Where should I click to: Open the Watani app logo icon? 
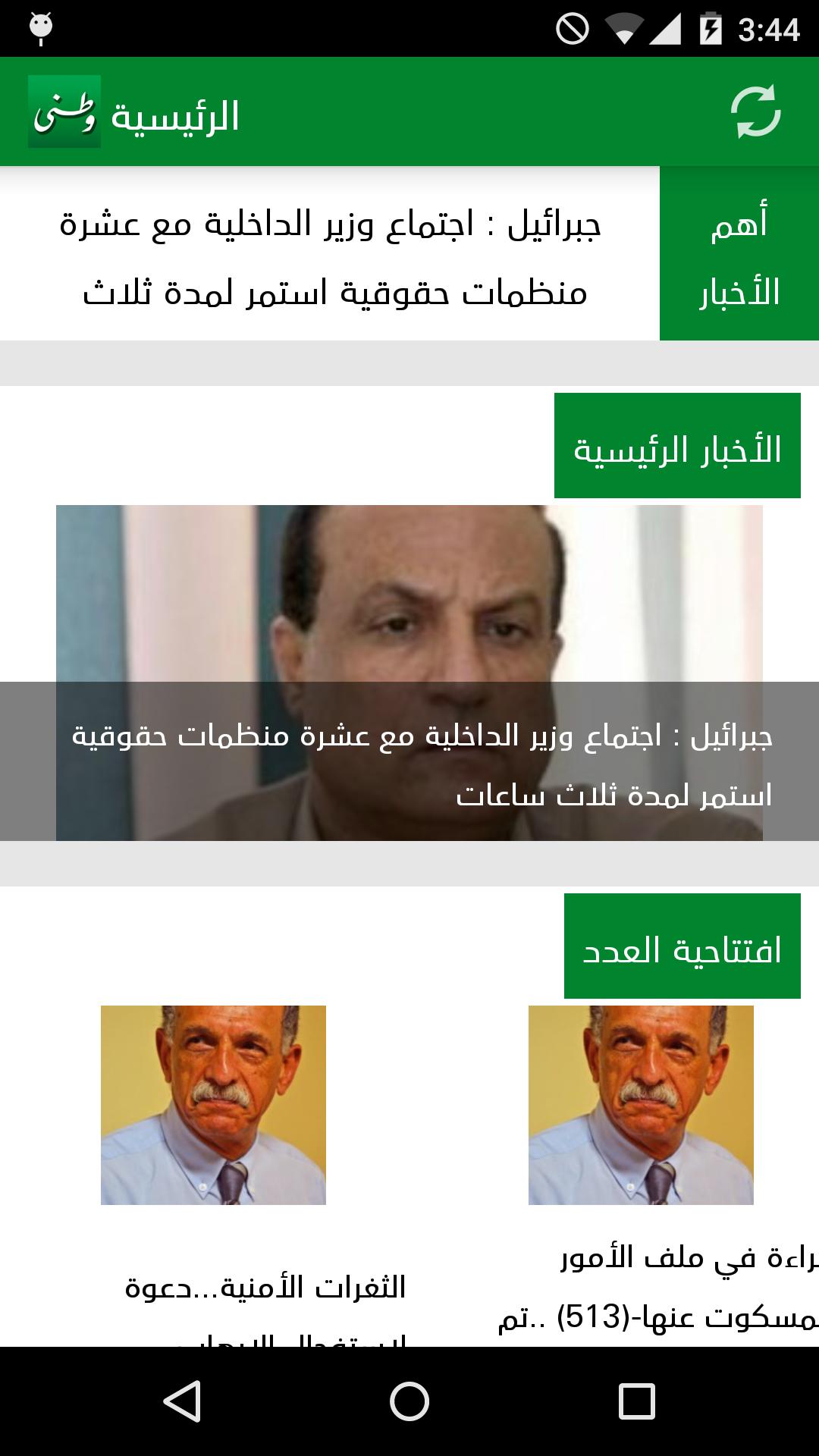64,111
